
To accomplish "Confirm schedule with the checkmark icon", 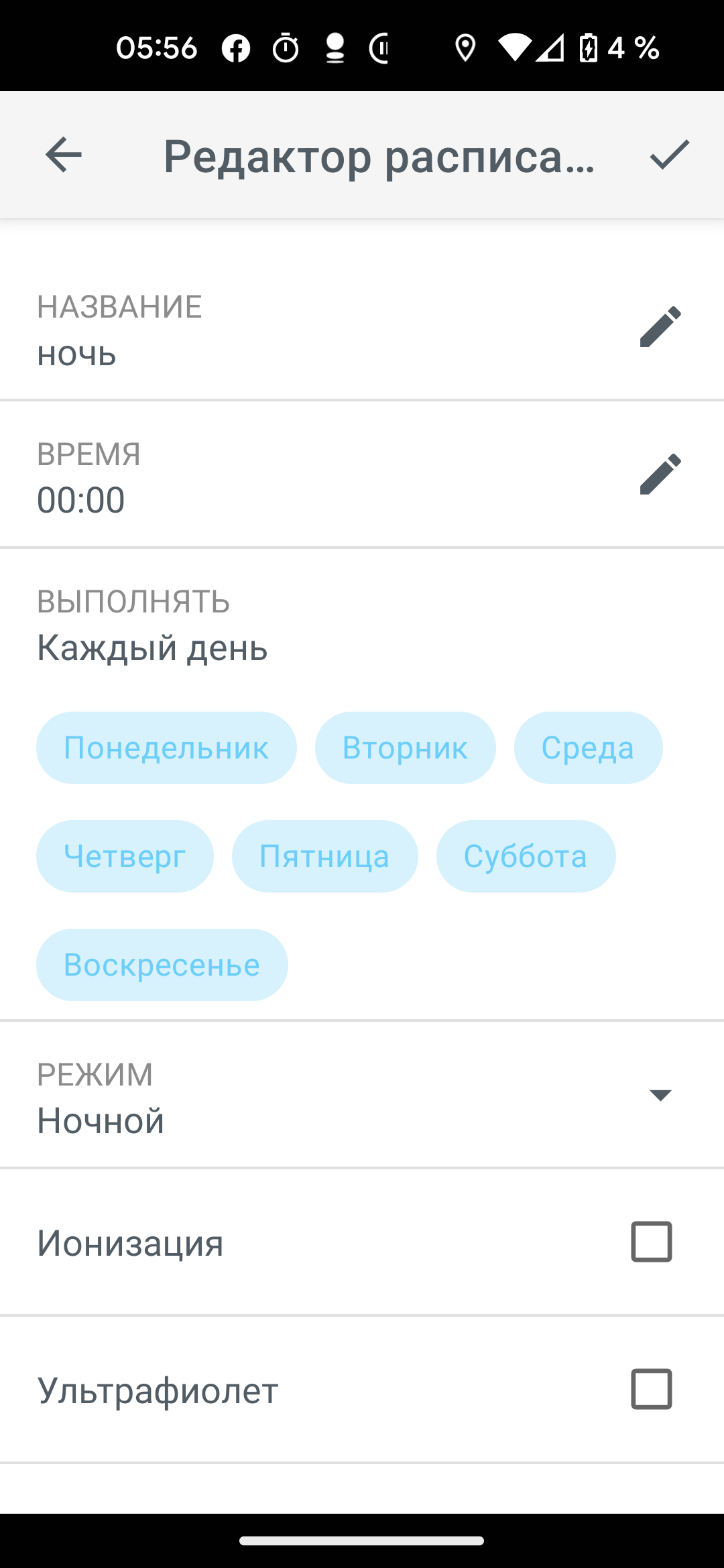I will click(x=669, y=155).
